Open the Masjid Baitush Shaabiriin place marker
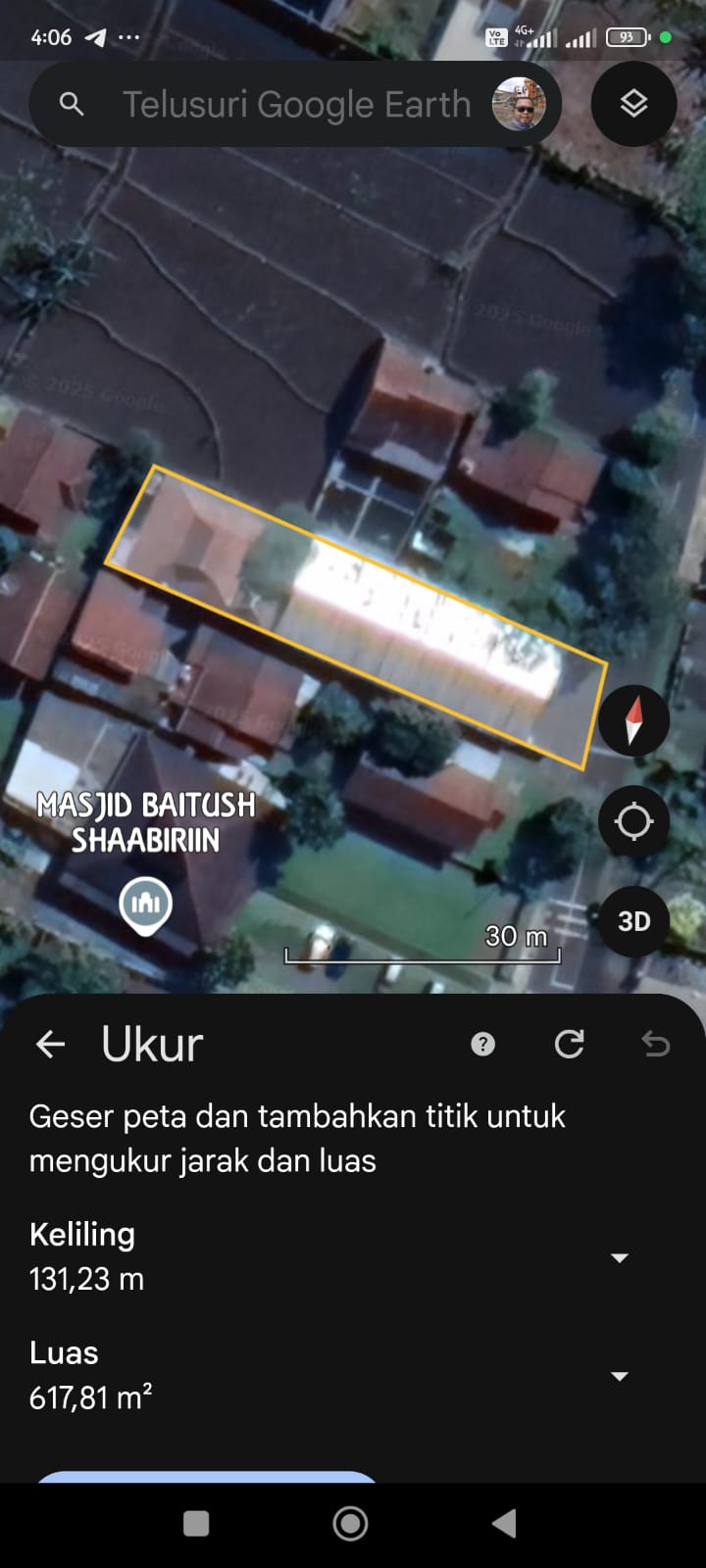 tap(145, 904)
